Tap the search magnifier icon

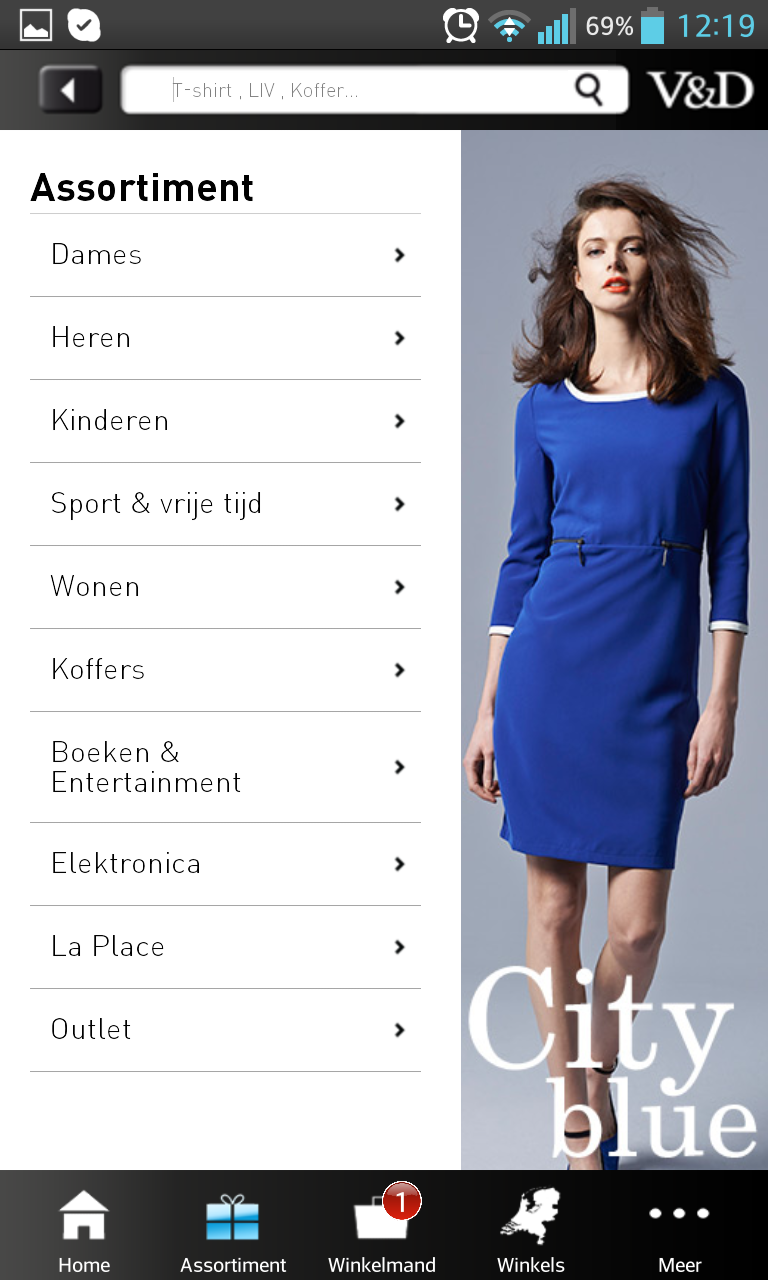[x=590, y=90]
